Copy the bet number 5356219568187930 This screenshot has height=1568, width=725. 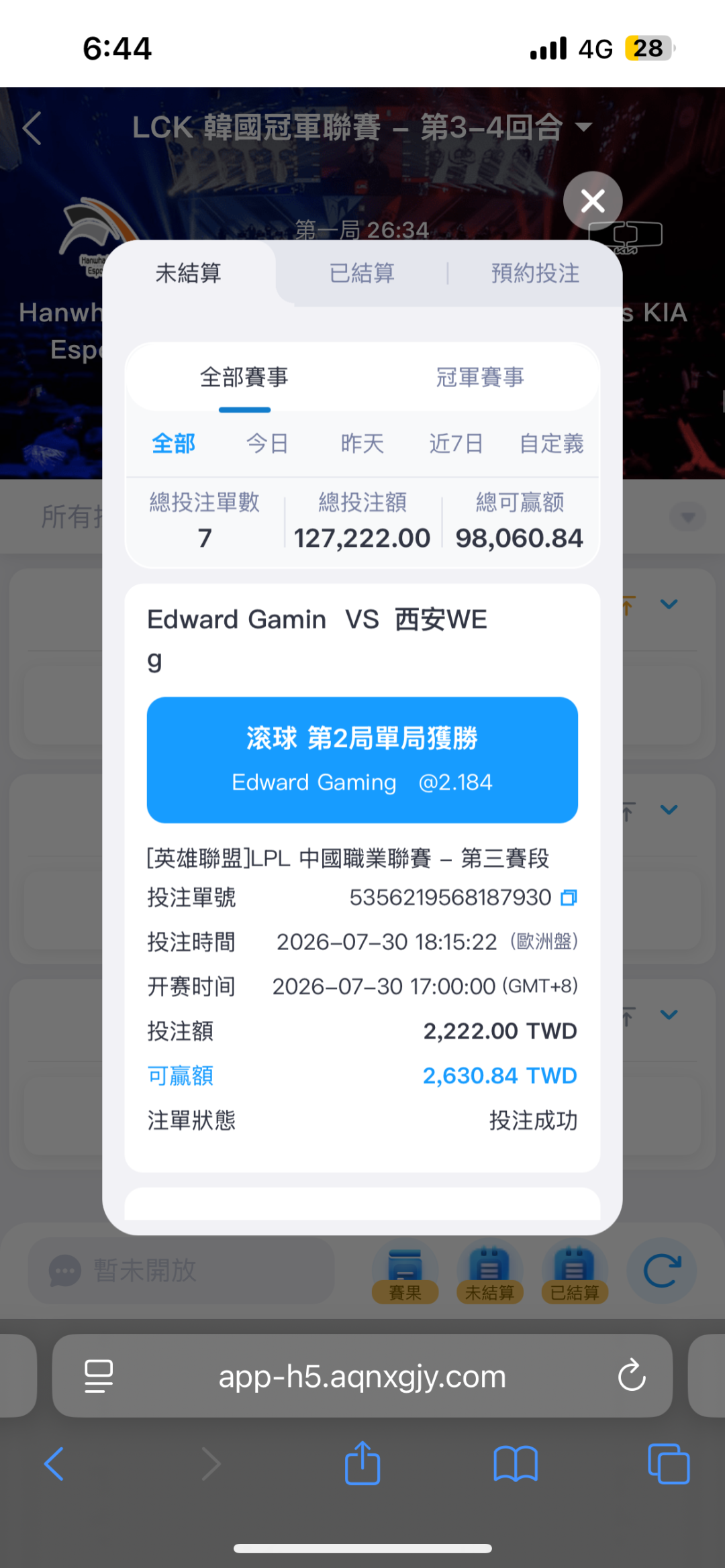coord(569,897)
